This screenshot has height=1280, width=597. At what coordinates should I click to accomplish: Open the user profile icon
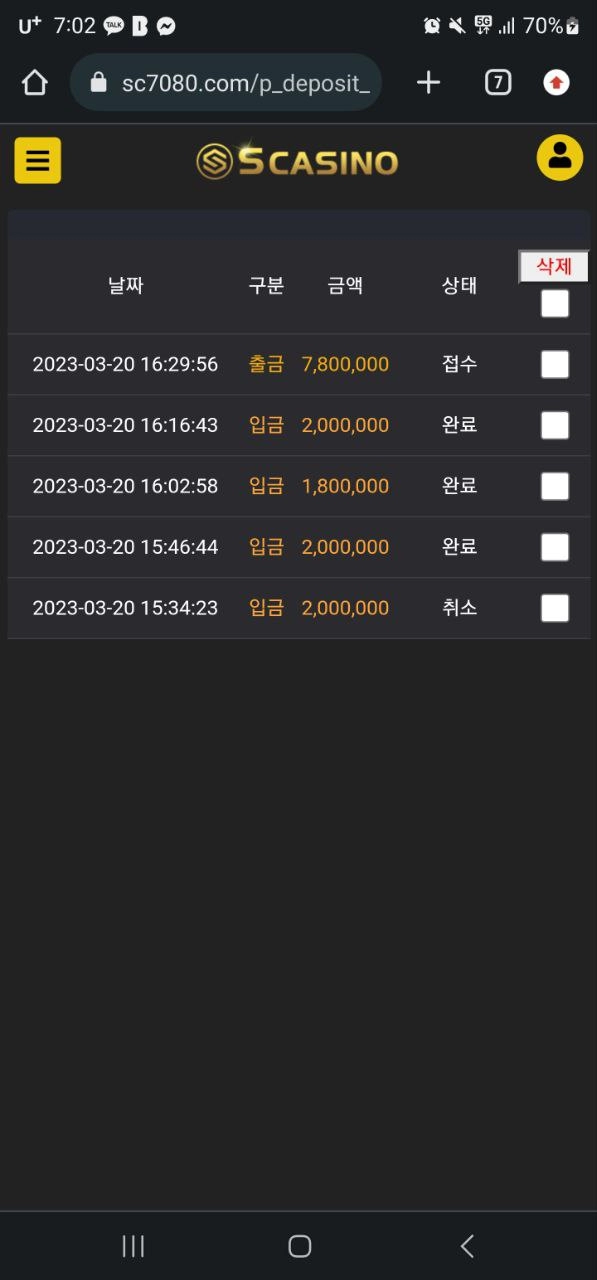560,158
